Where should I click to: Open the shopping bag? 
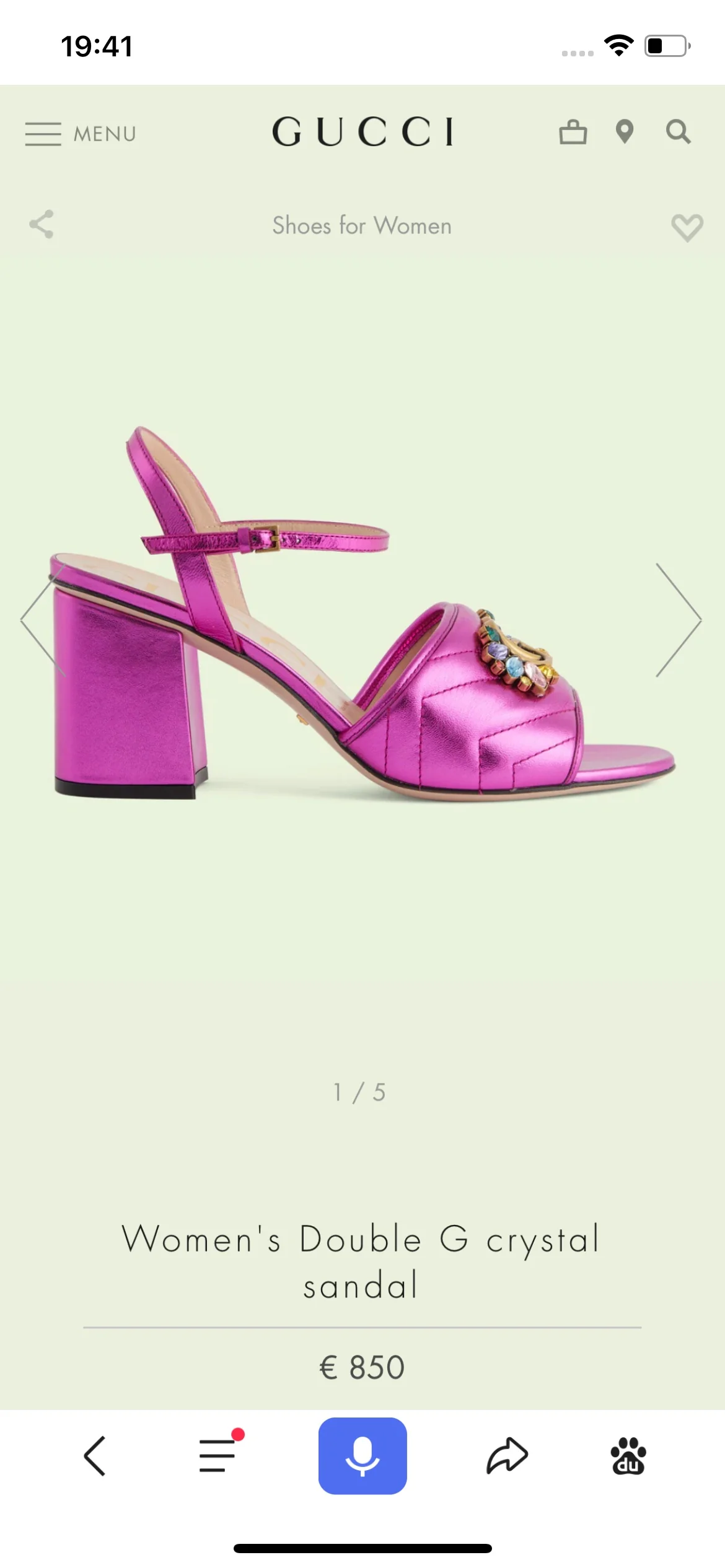click(x=573, y=132)
